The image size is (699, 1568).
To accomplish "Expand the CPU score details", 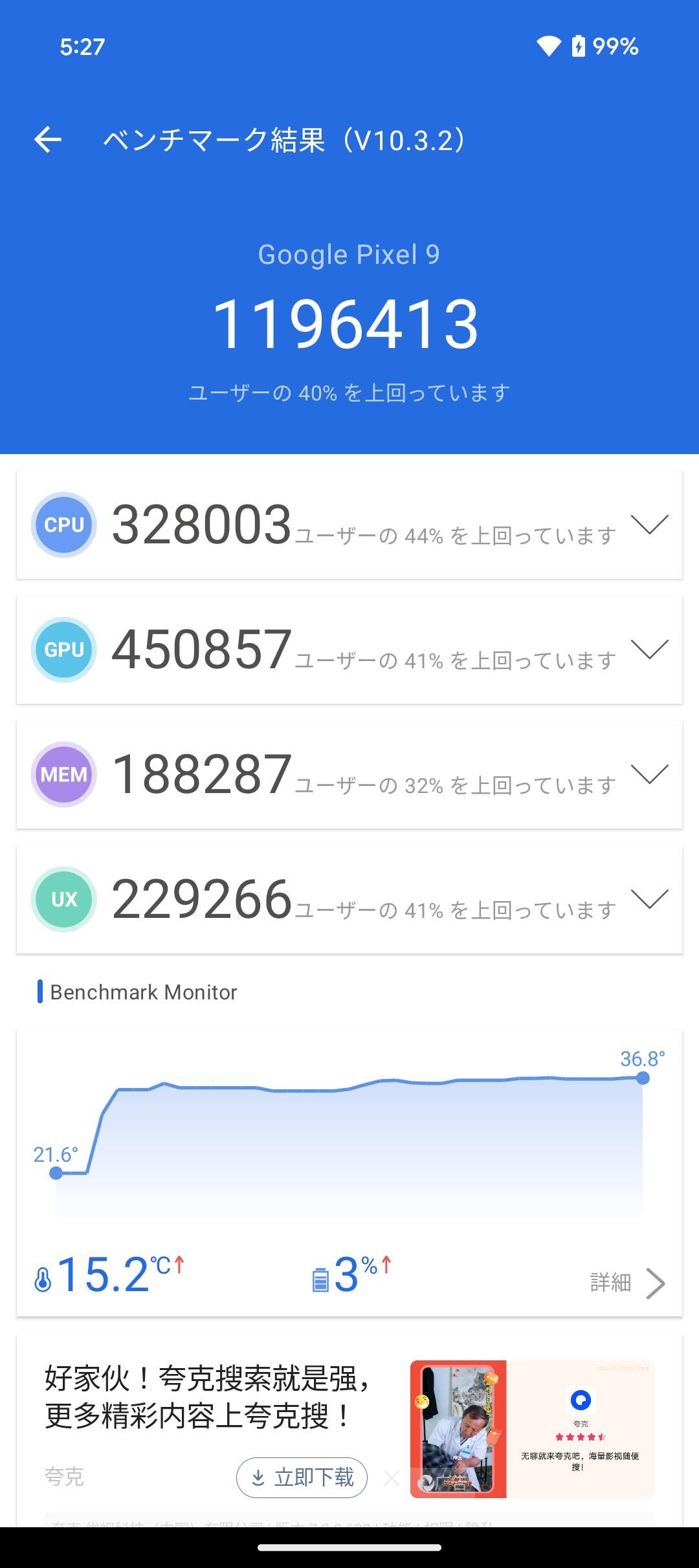I will [x=650, y=525].
